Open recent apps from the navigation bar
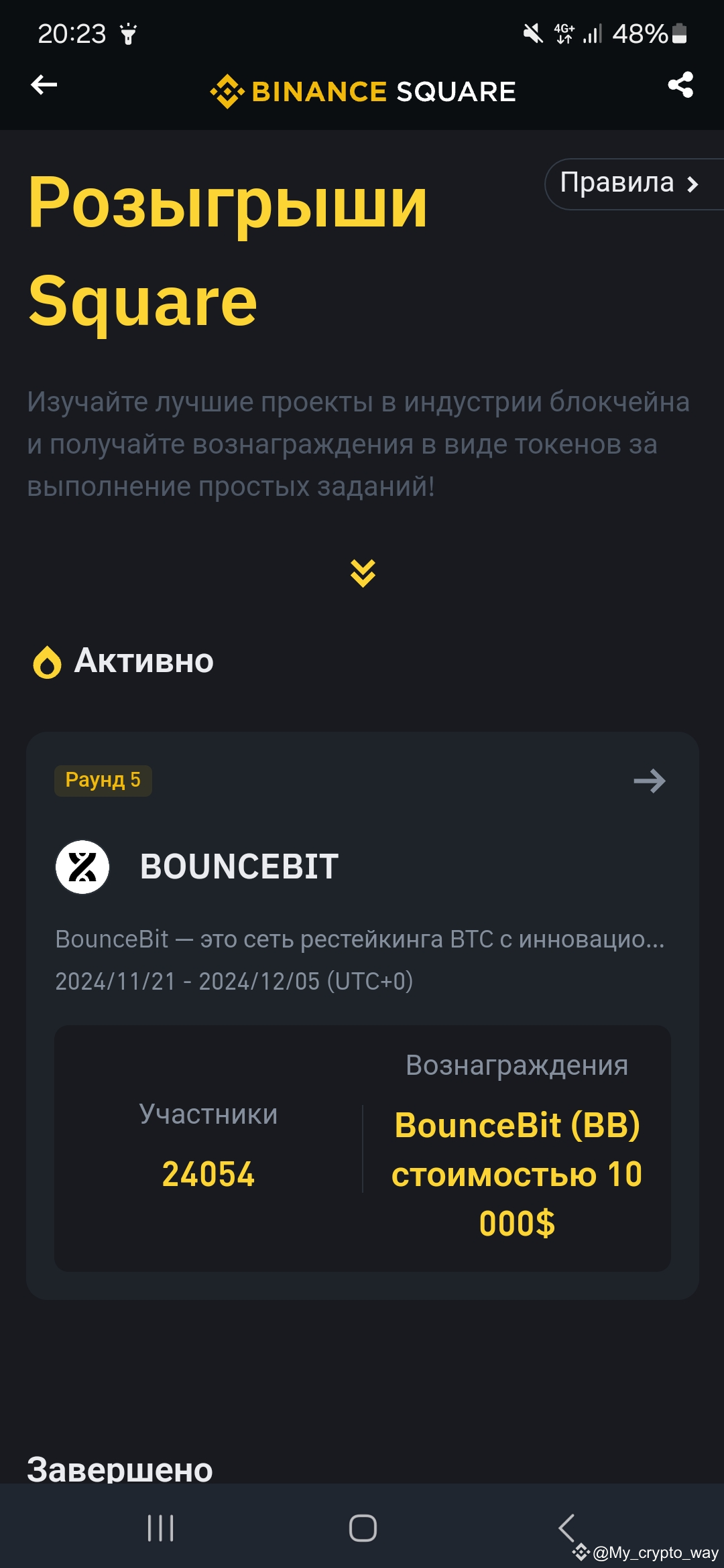Screen dimensions: 724x1568 [161, 1528]
